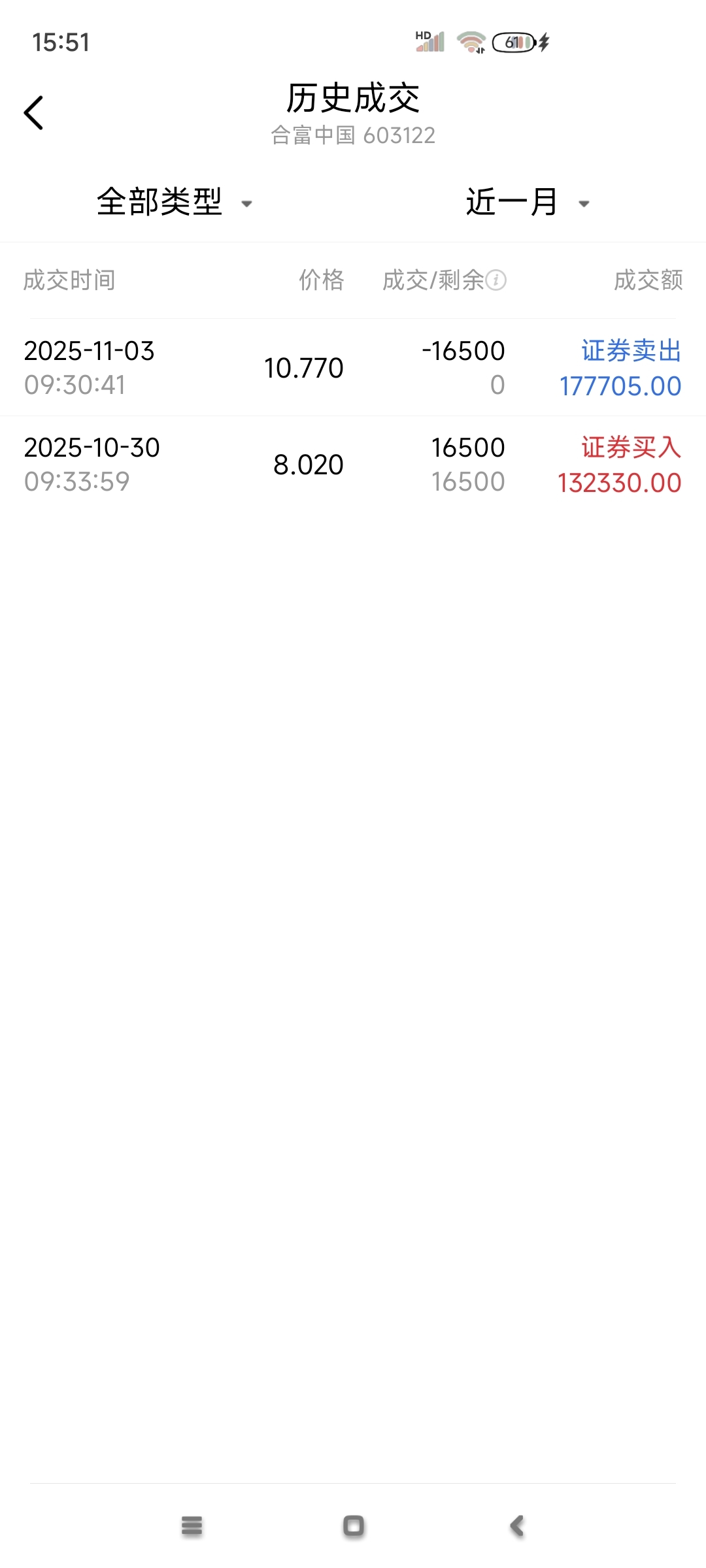Expand the 全部类型 filter dropdown
This screenshot has width=706, height=1568.
174,202
